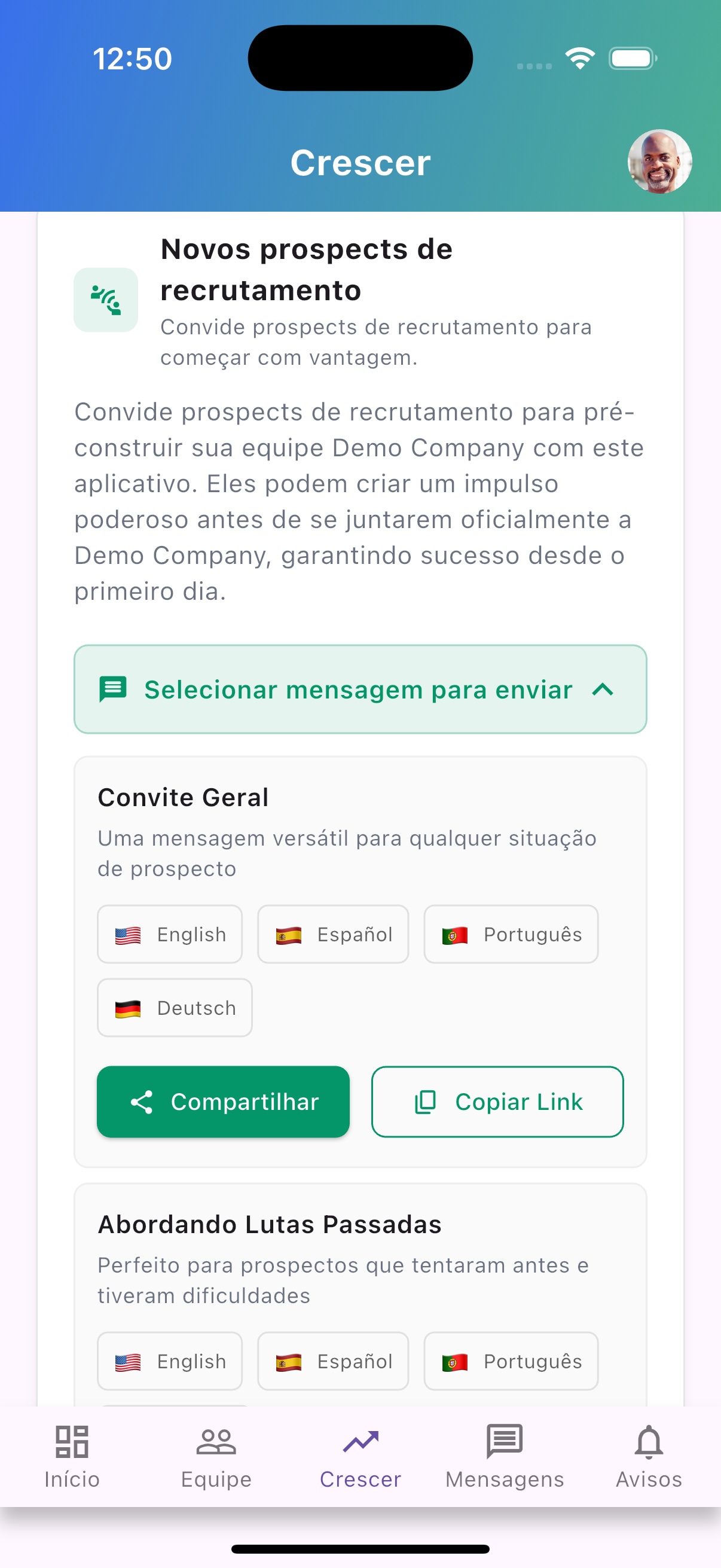Click the Copiar Link button
The width and height of the screenshot is (721, 1568).
[497, 1102]
